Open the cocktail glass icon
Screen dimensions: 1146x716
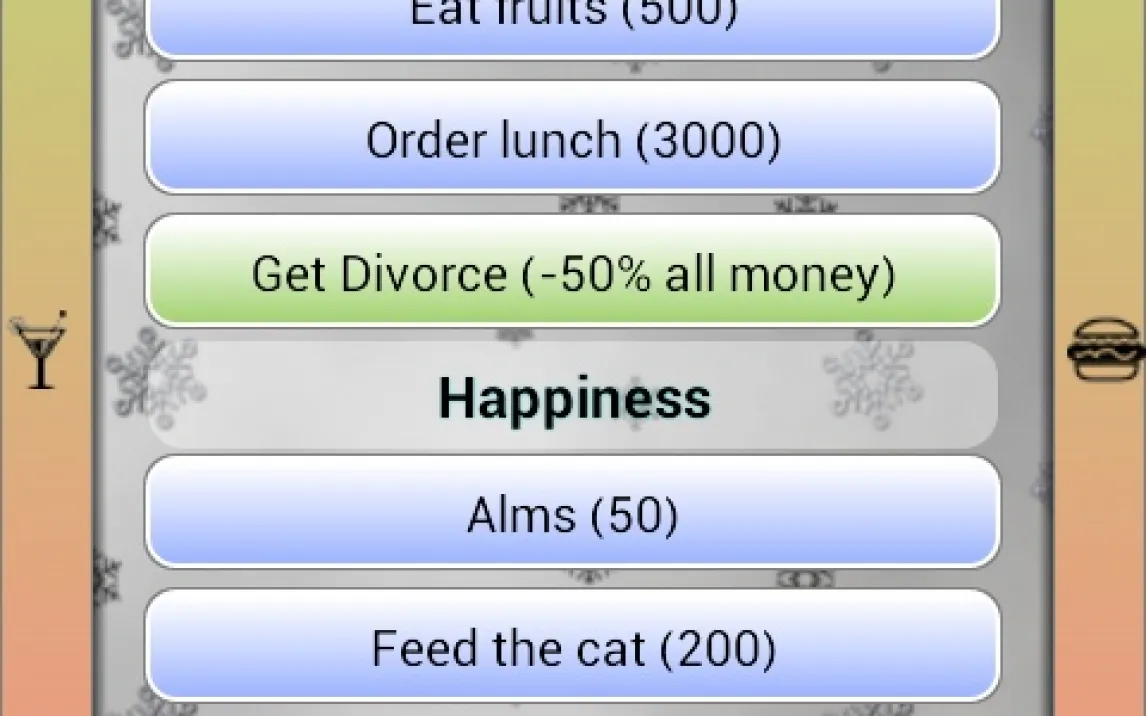40,350
